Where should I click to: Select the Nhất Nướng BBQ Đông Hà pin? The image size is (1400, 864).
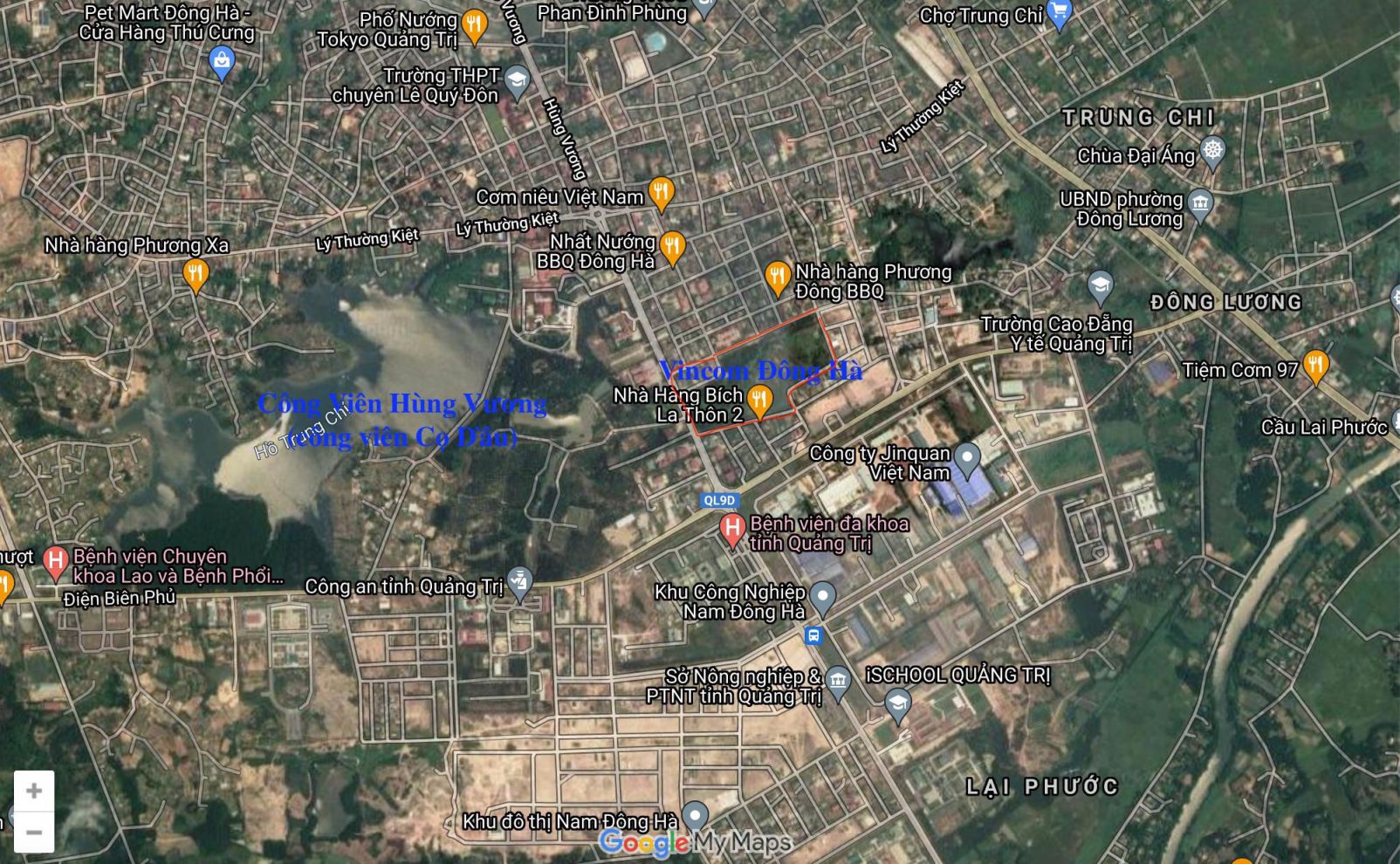point(671,246)
